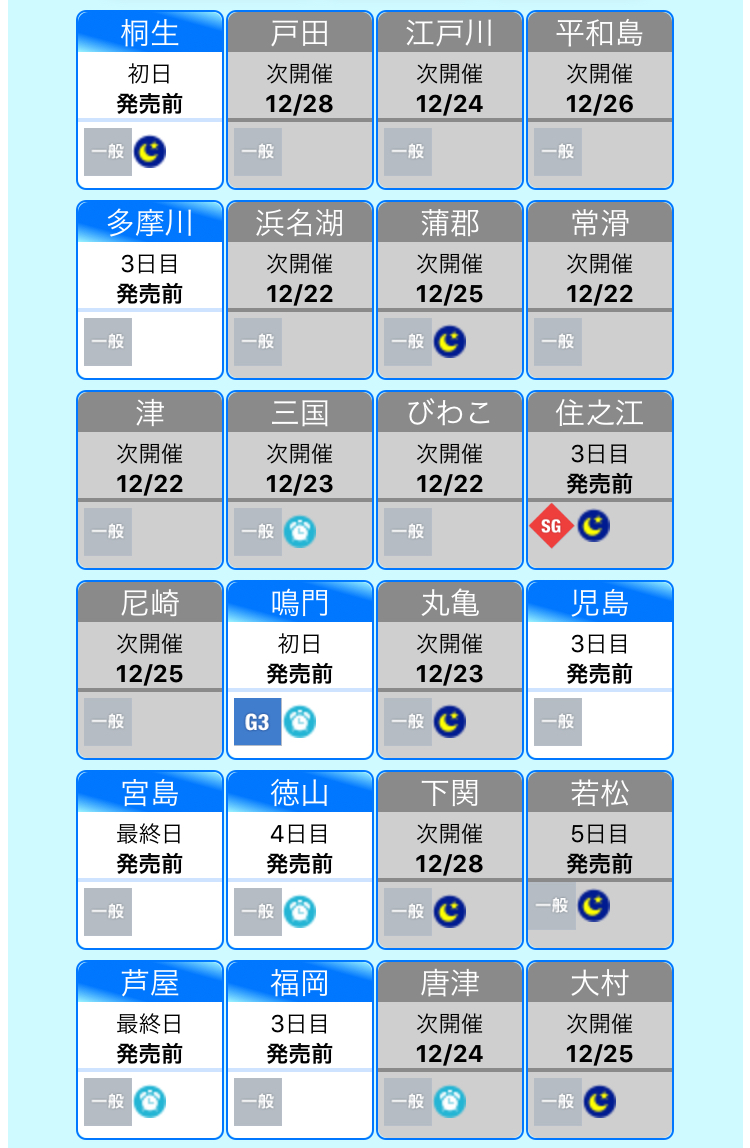This screenshot has height=1148, width=750.
Task: View the 丸亀 venue card
Action: 450,670
